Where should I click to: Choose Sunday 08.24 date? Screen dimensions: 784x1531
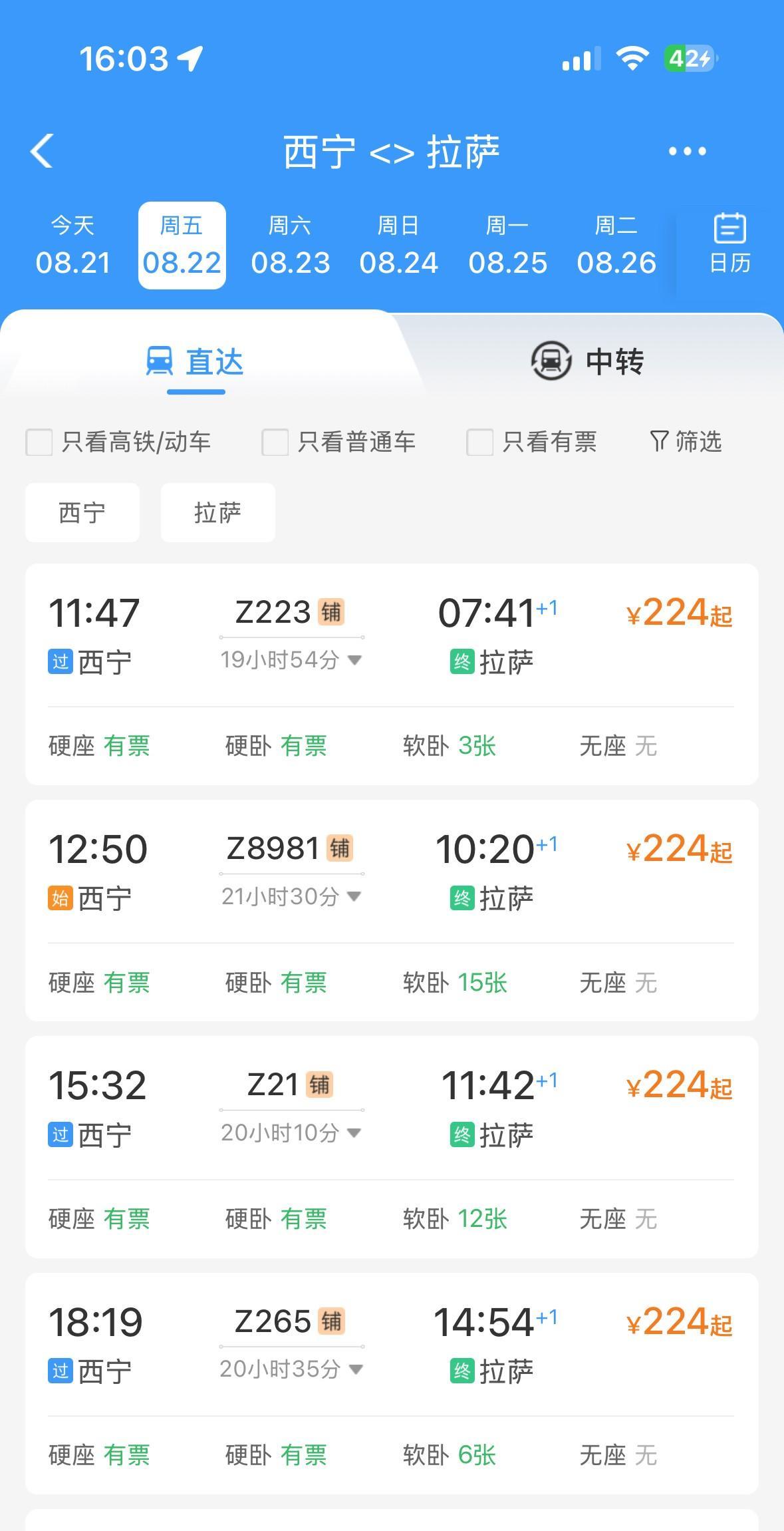coord(399,246)
